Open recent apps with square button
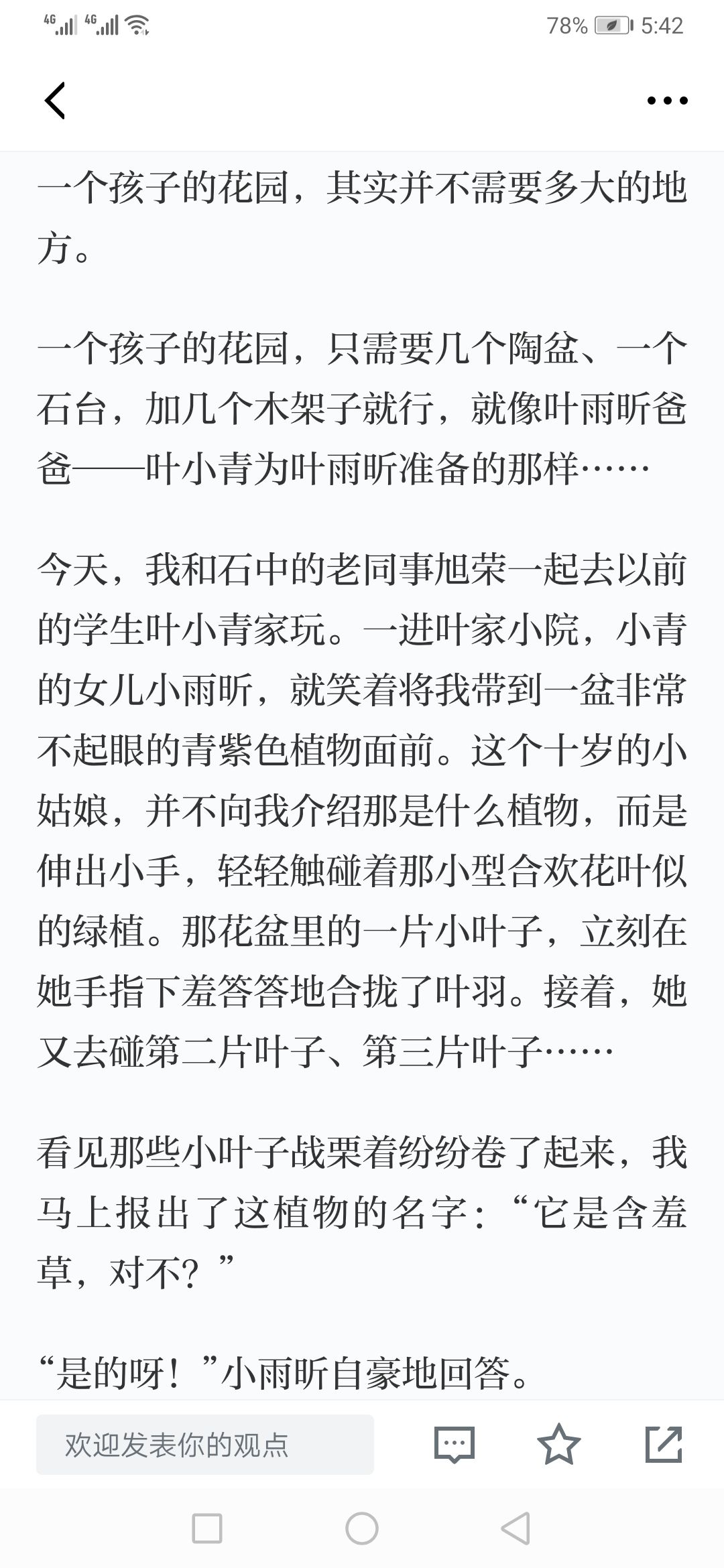Viewport: 724px width, 1568px height. tap(207, 1528)
